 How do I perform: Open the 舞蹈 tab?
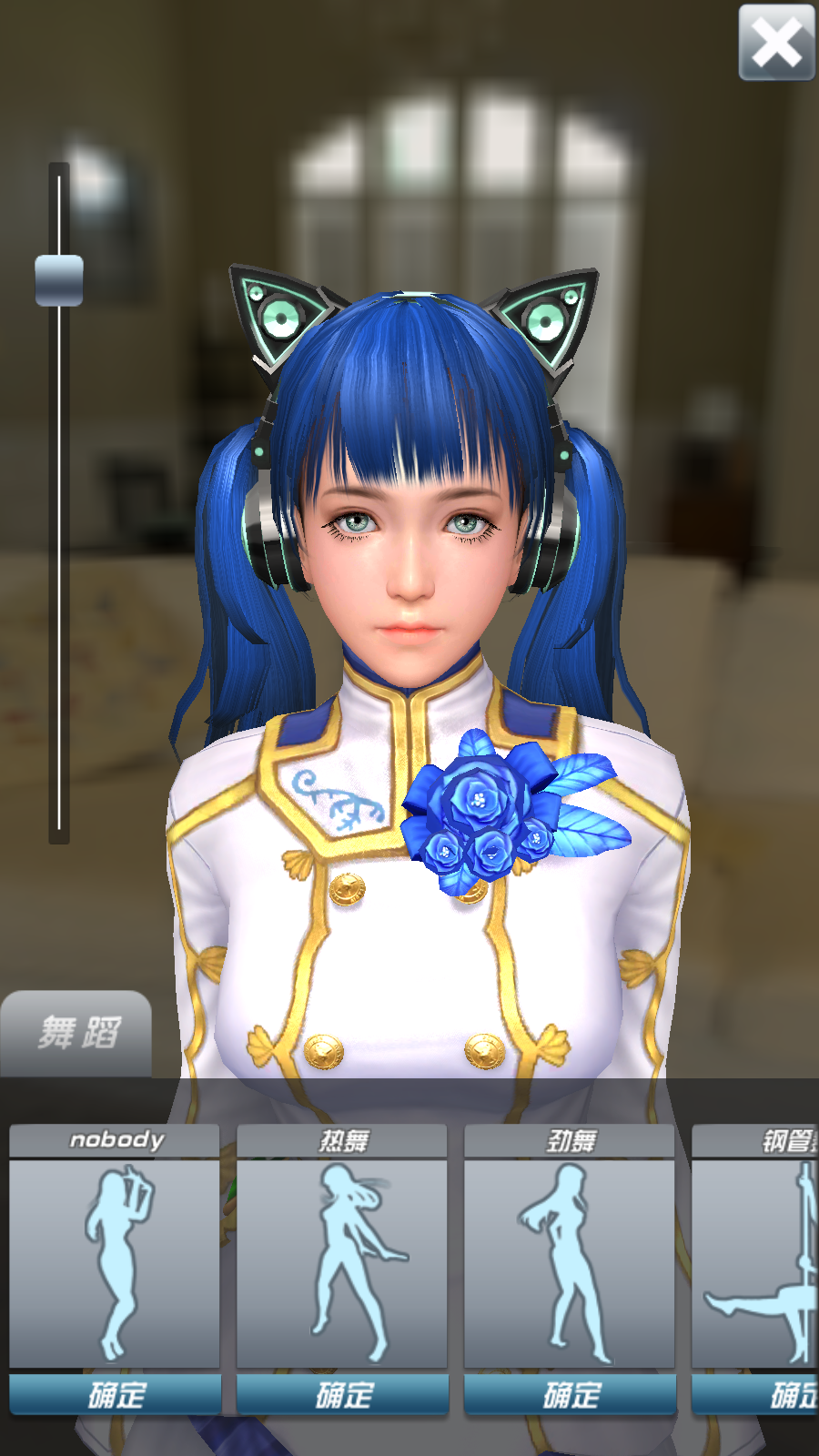coord(77,1034)
